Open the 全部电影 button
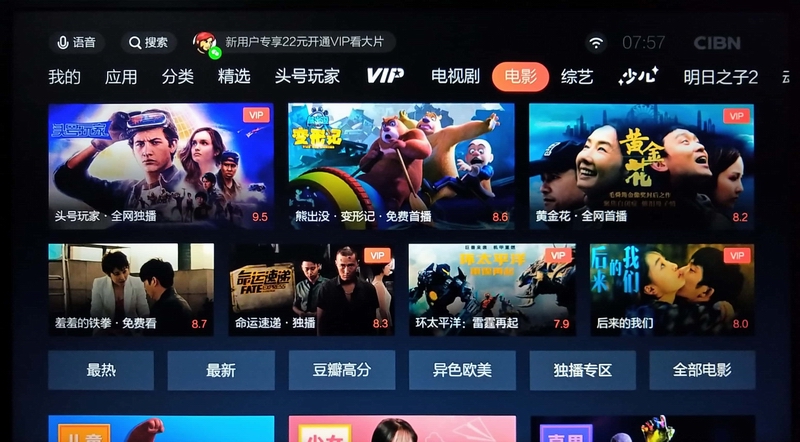The height and width of the screenshot is (442, 800). pyautogui.click(x=702, y=370)
